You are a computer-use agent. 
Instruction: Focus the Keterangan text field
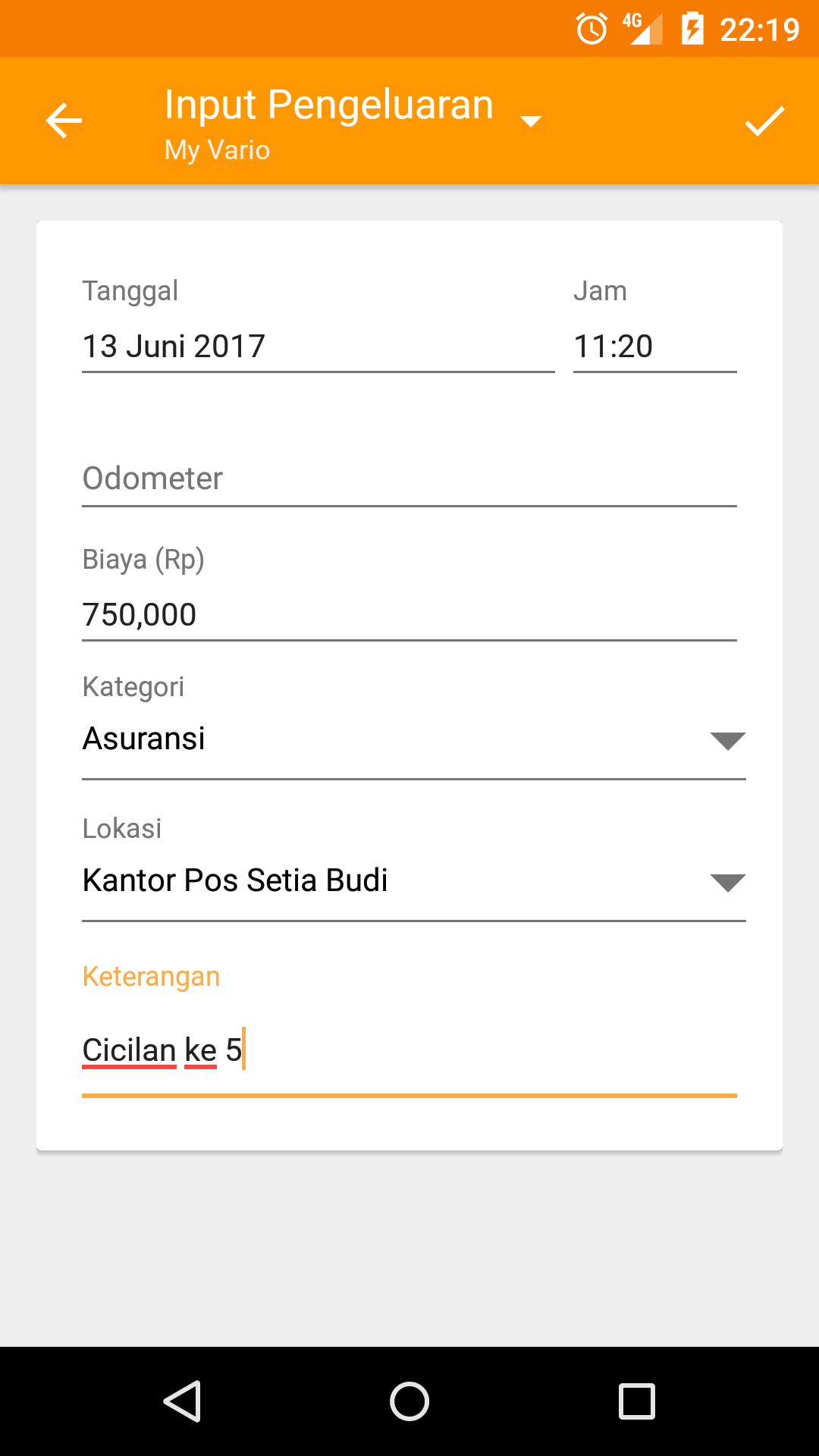(x=409, y=1053)
